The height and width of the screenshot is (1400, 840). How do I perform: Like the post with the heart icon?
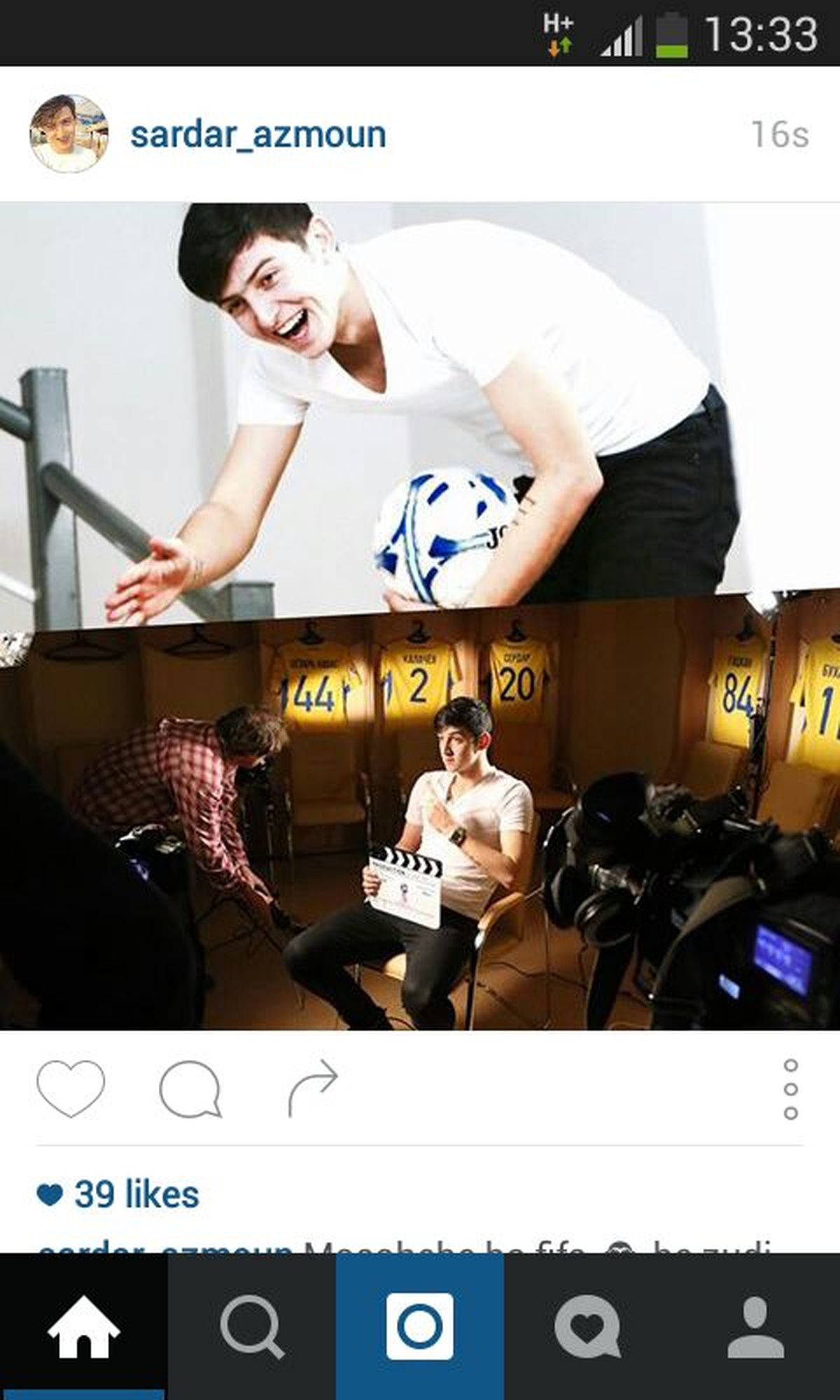70,1088
